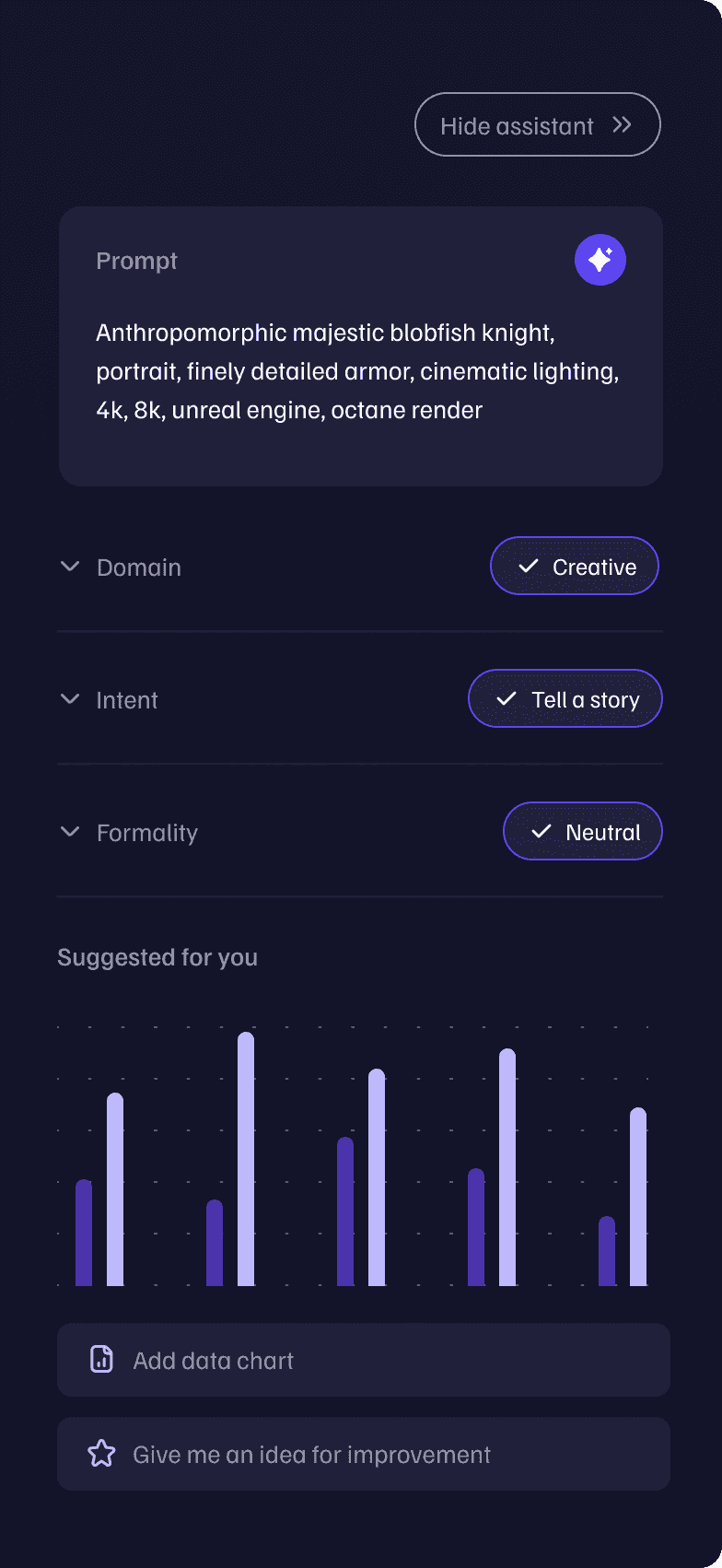Click inside the prompt text area
This screenshot has width=722, height=1568.
(359, 370)
